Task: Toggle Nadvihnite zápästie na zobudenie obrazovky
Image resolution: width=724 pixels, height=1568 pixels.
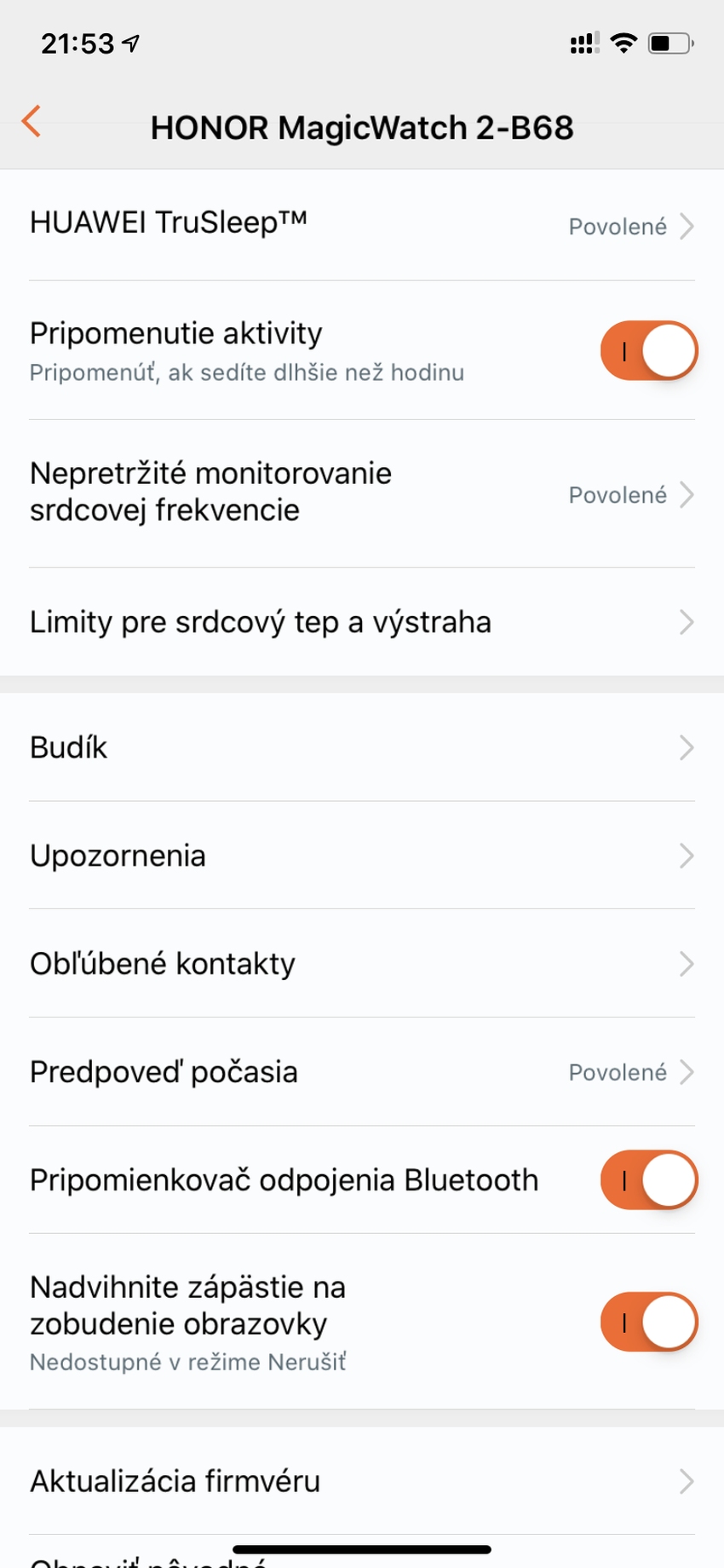Action: (x=649, y=1322)
